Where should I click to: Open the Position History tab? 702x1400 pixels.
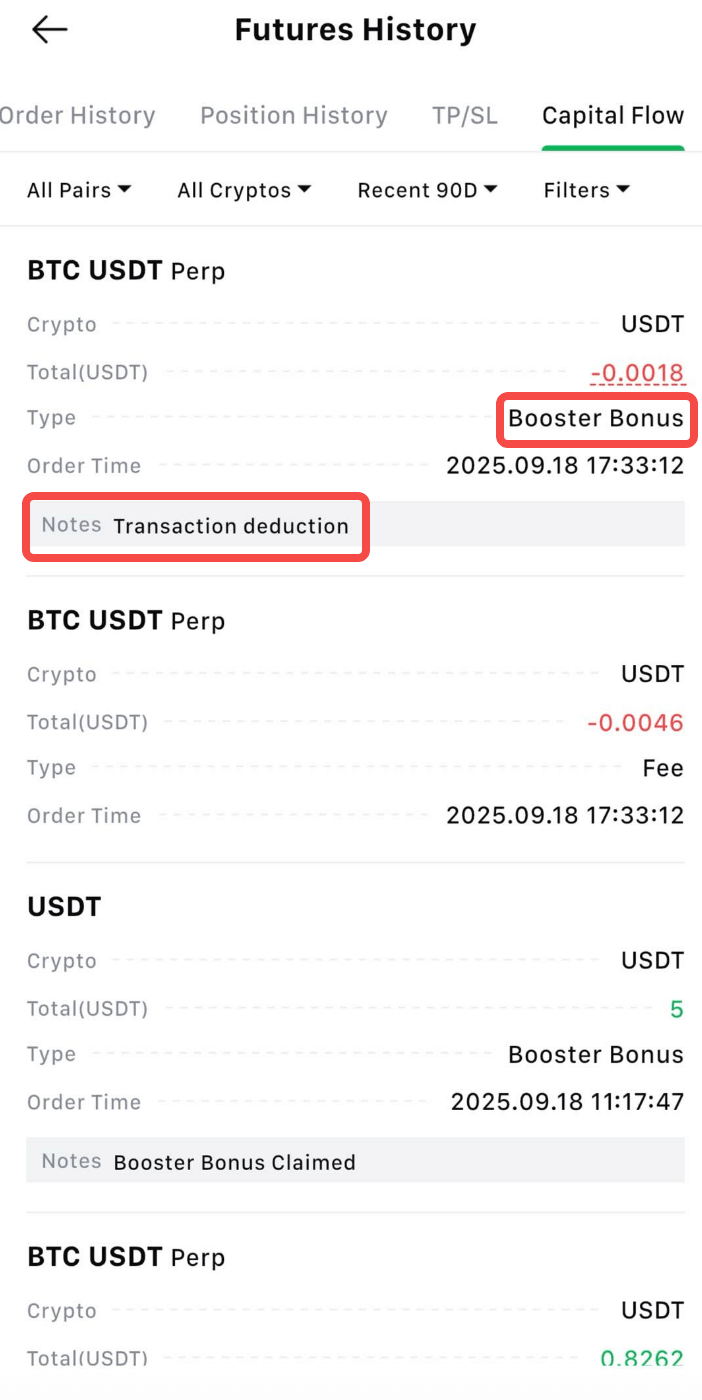(293, 116)
